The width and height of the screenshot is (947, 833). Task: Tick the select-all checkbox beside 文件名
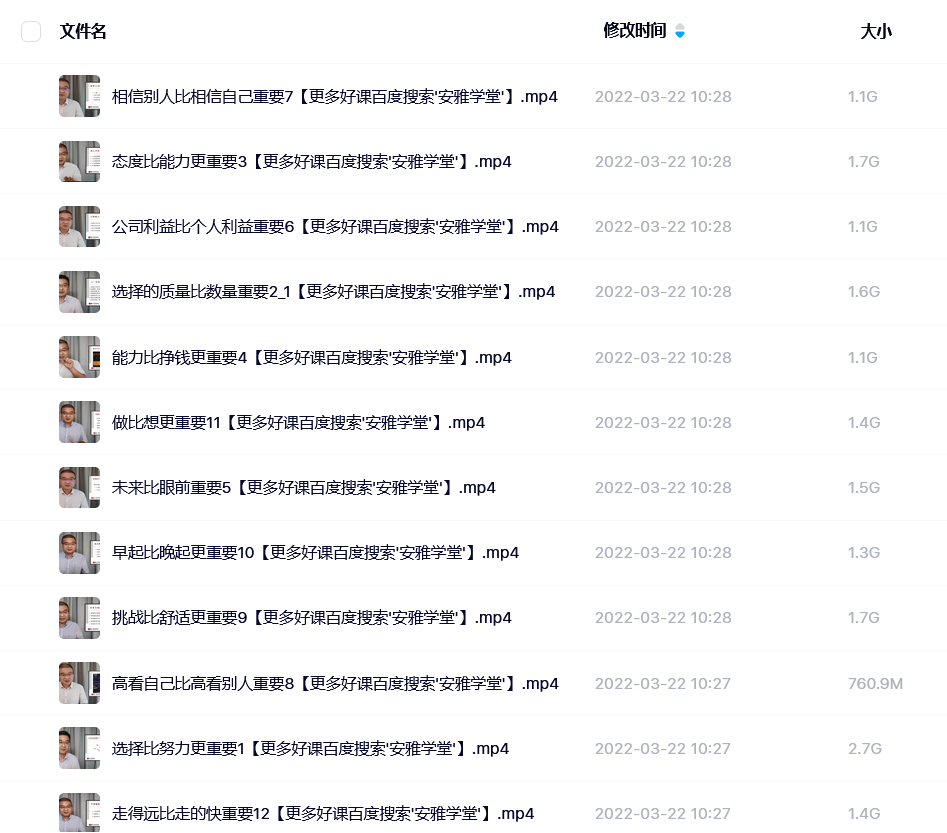point(31,31)
